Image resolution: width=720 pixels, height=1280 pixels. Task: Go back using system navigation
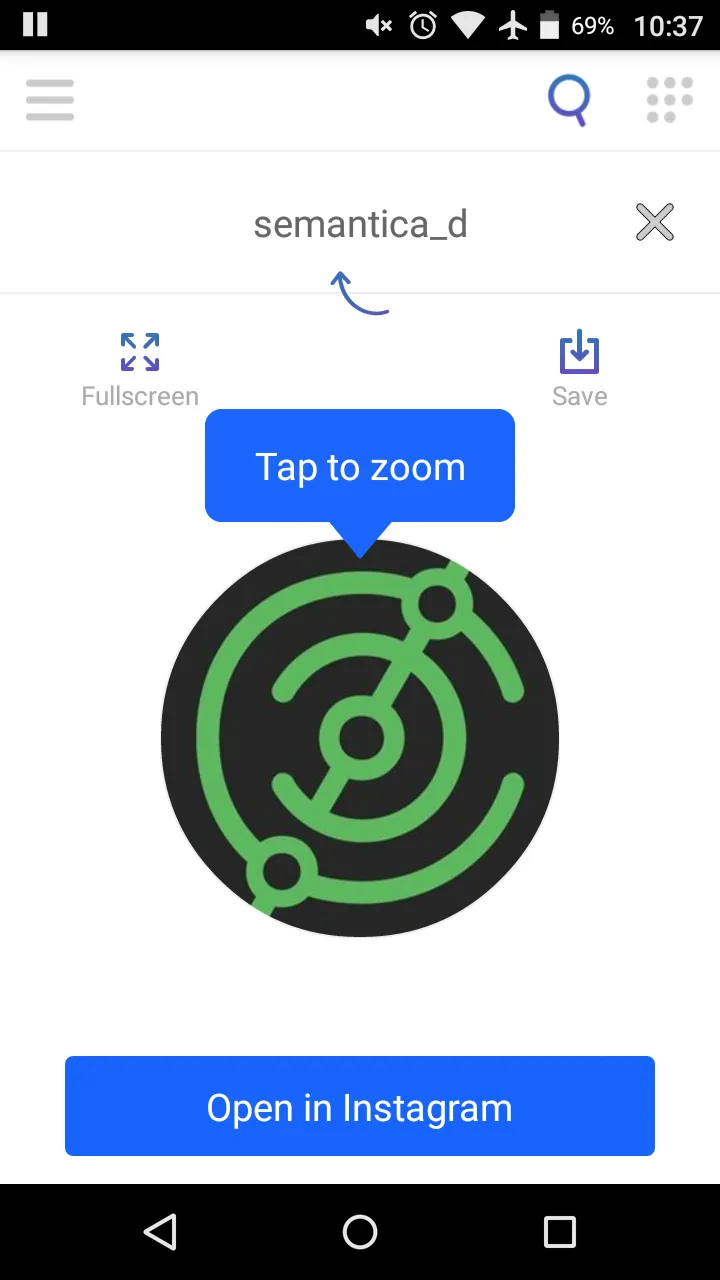click(x=160, y=1232)
